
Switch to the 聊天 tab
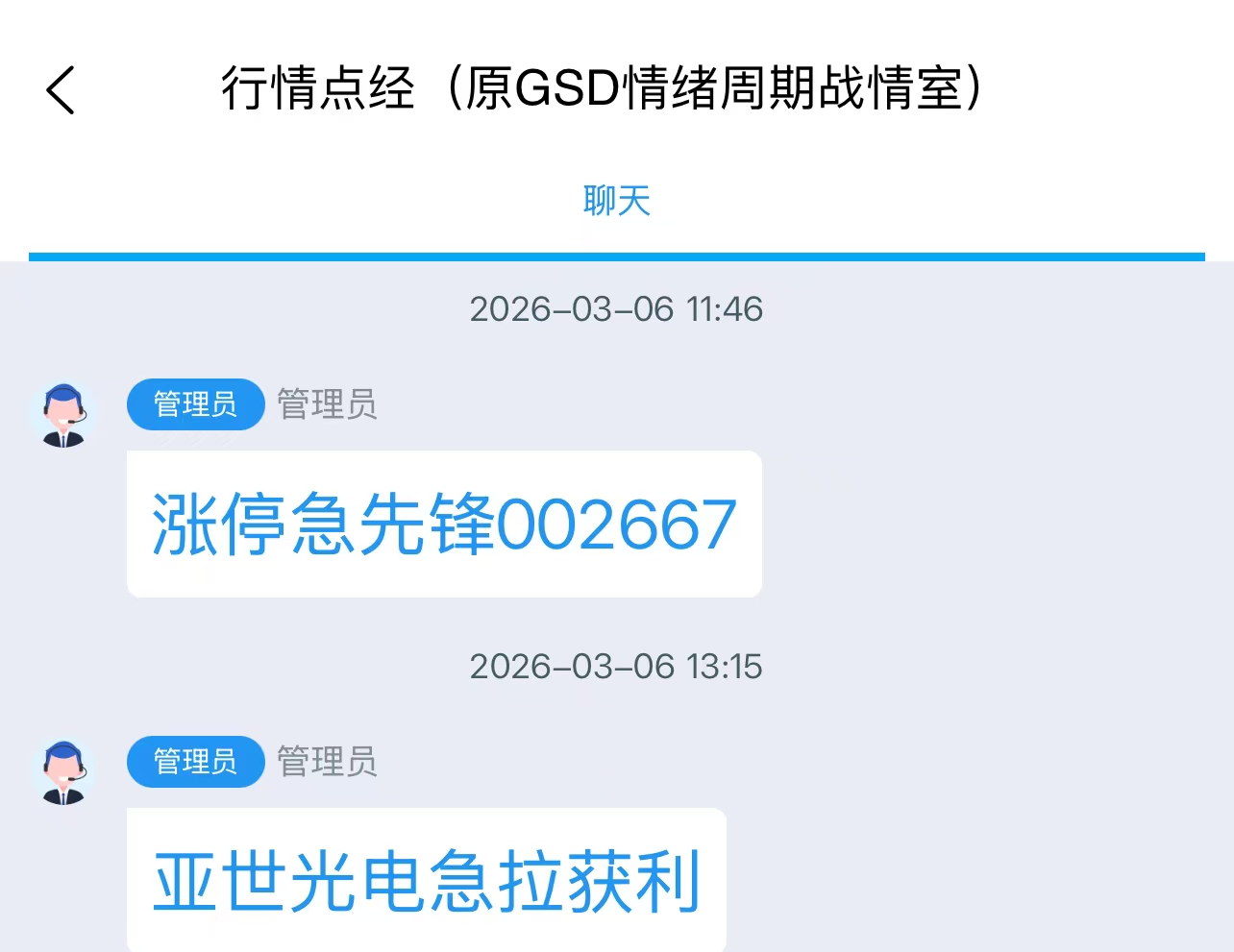[x=616, y=201]
